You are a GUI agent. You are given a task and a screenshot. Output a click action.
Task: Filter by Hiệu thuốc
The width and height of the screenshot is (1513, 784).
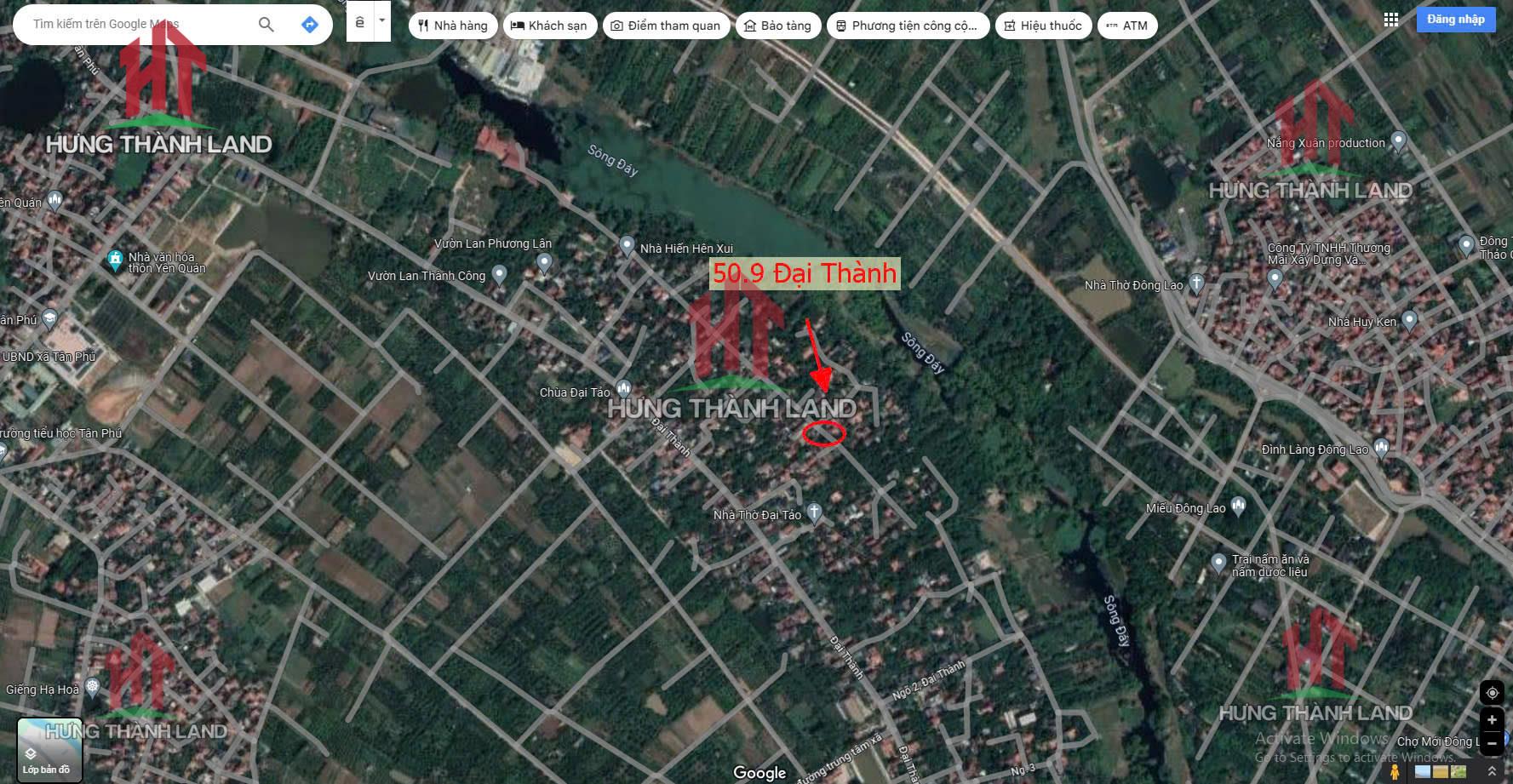pyautogui.click(x=1043, y=26)
